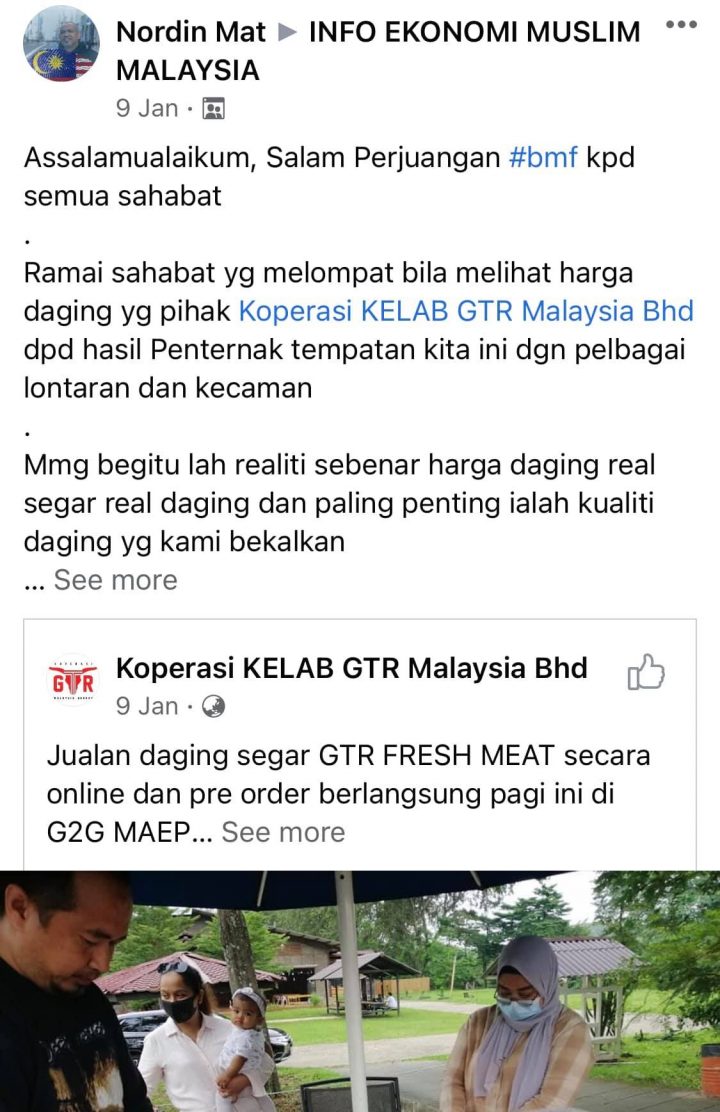The width and height of the screenshot is (720, 1112).
Task: Open the Koperasi GTR logo avatar
Action: pos(73,681)
